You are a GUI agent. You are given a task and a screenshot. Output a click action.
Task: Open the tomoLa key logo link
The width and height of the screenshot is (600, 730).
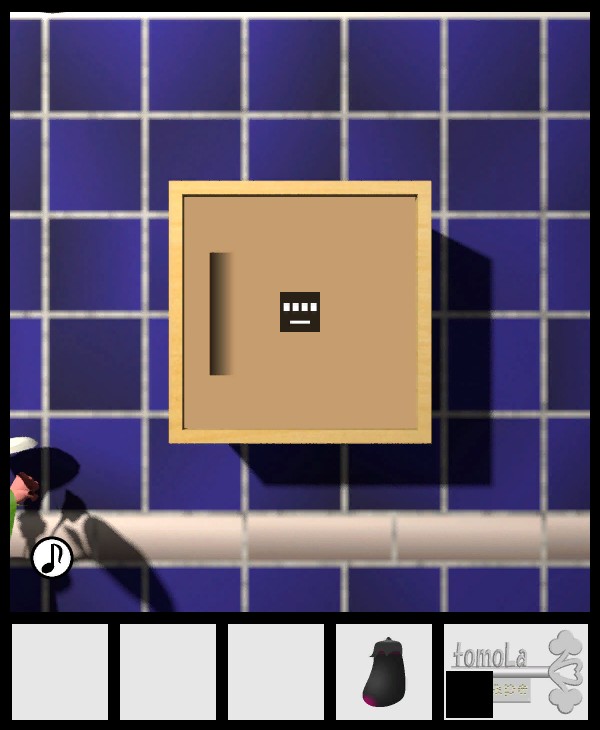click(516, 670)
